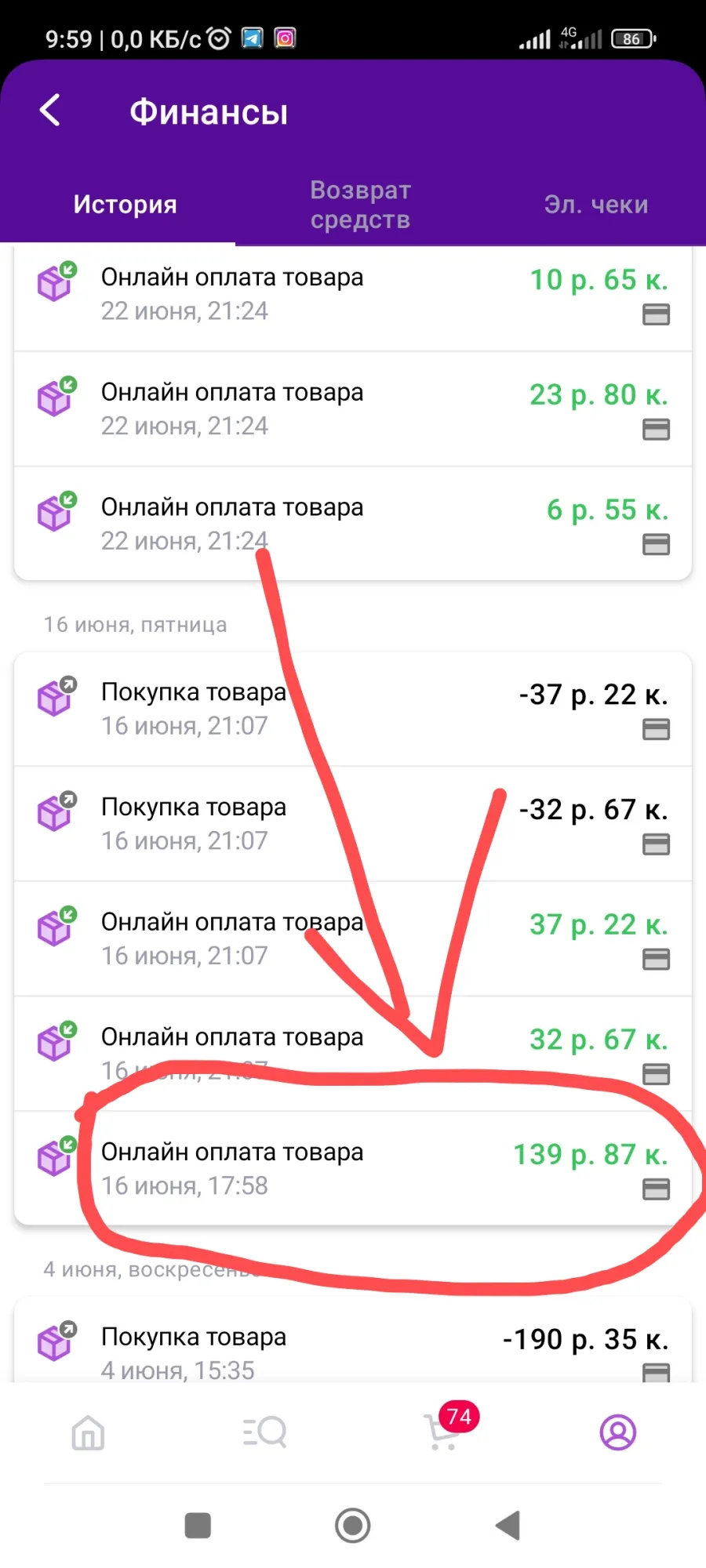The height and width of the screenshot is (1568, 706).
Task: Open the 23 р. 80 к. payment entry
Action: coord(353,408)
